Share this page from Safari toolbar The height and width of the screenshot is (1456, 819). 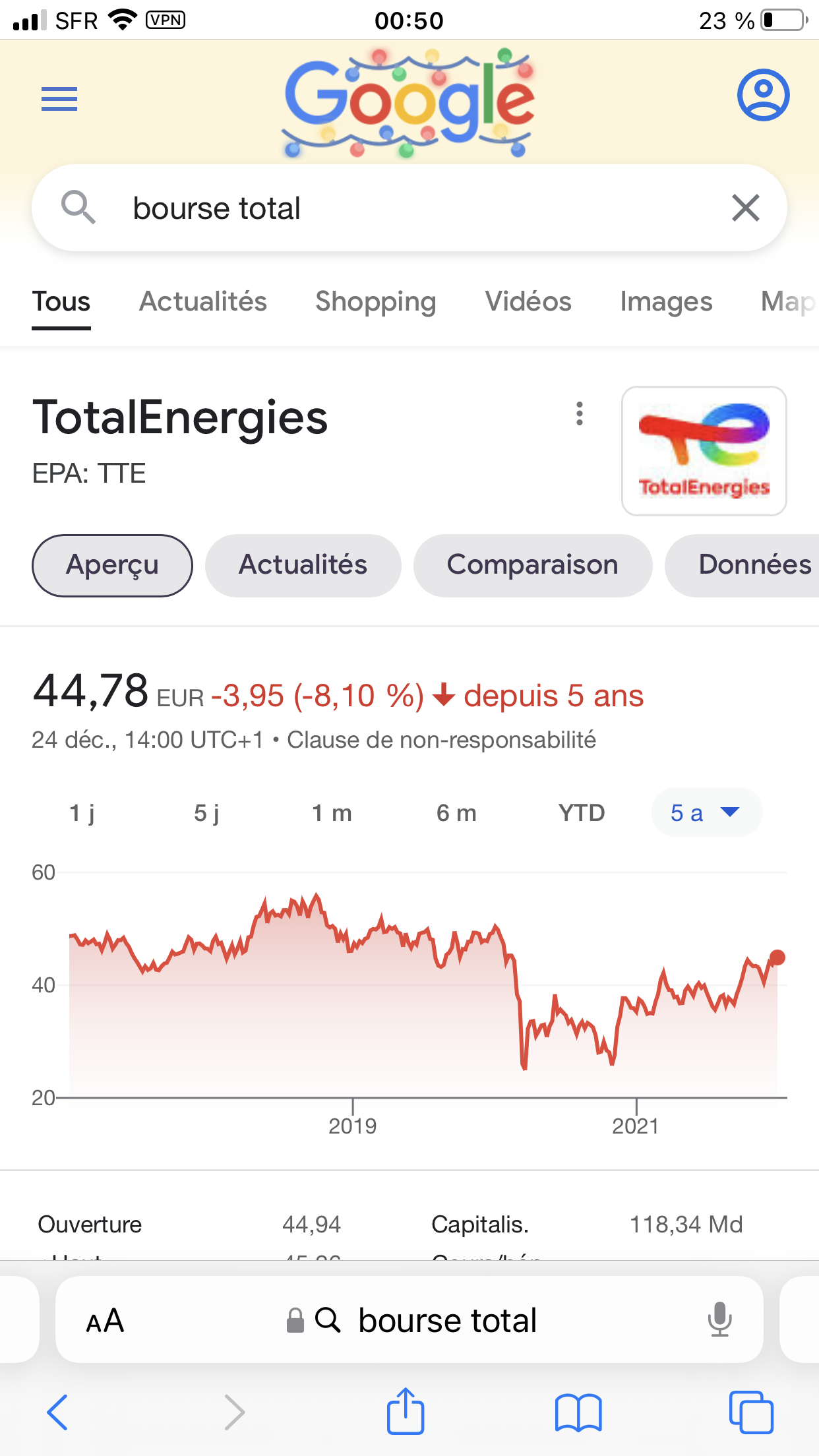click(405, 1412)
